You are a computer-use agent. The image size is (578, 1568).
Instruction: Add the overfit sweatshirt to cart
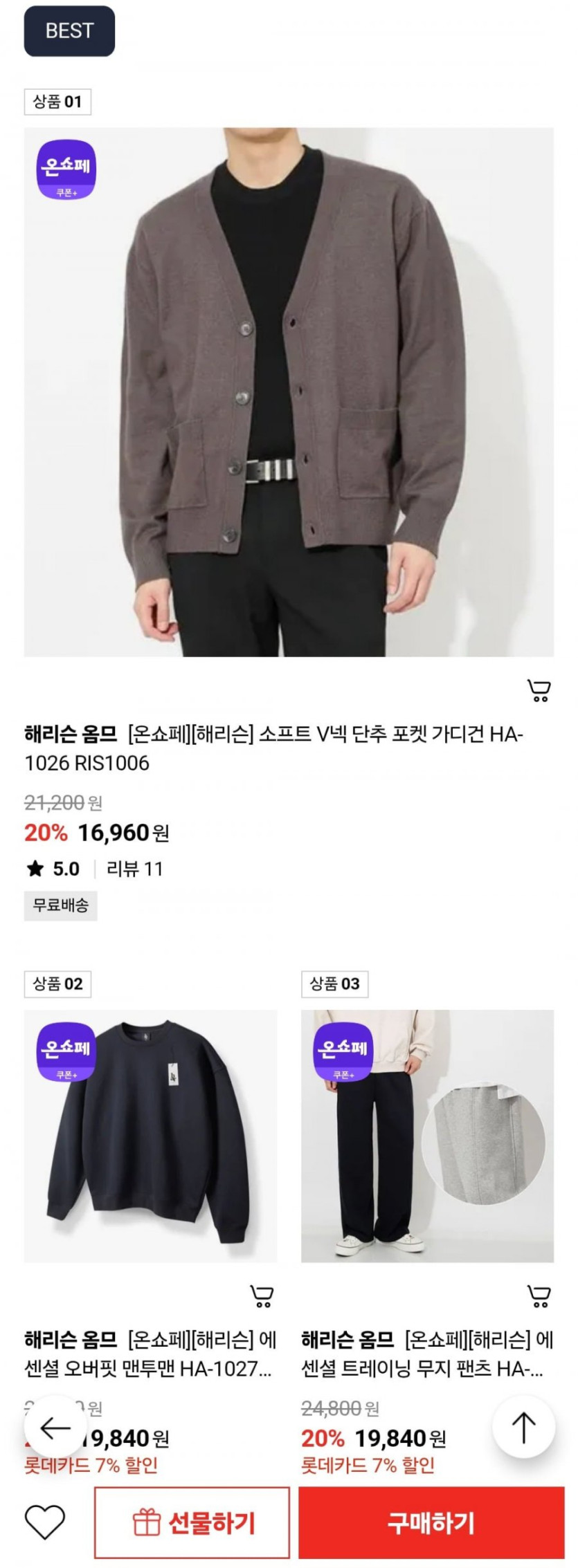click(262, 1296)
